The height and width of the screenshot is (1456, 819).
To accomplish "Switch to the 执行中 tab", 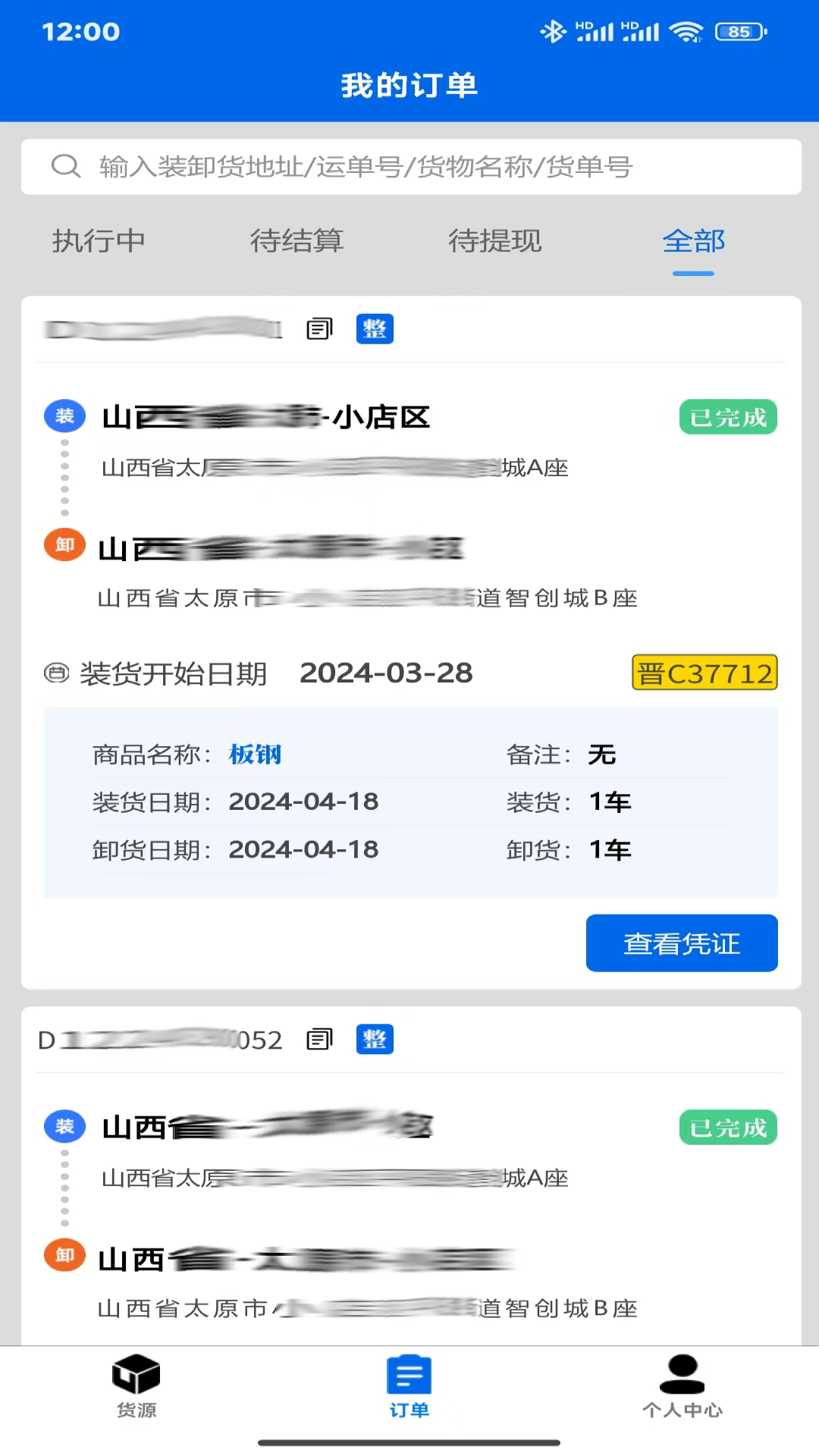I will click(99, 243).
